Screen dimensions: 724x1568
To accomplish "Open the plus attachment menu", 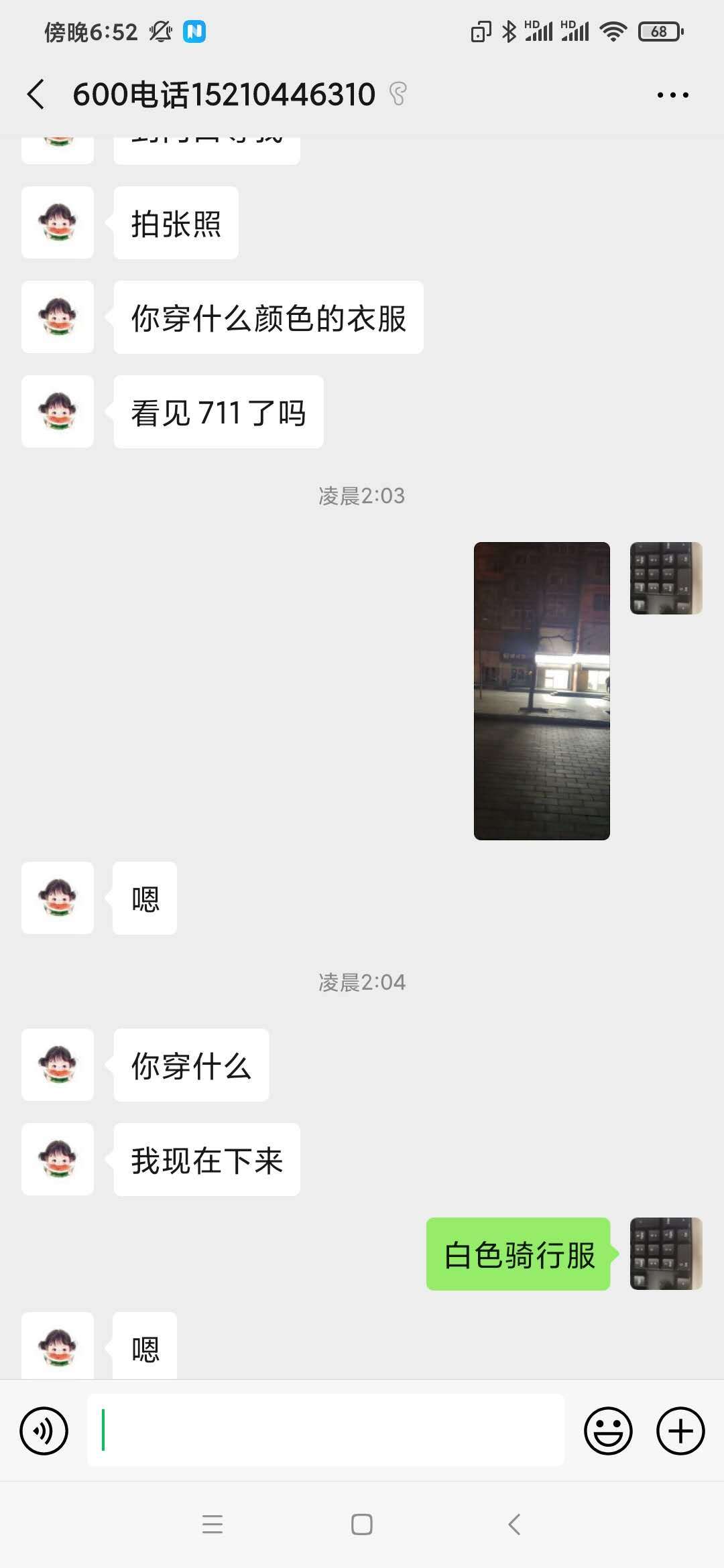I will [x=679, y=1431].
